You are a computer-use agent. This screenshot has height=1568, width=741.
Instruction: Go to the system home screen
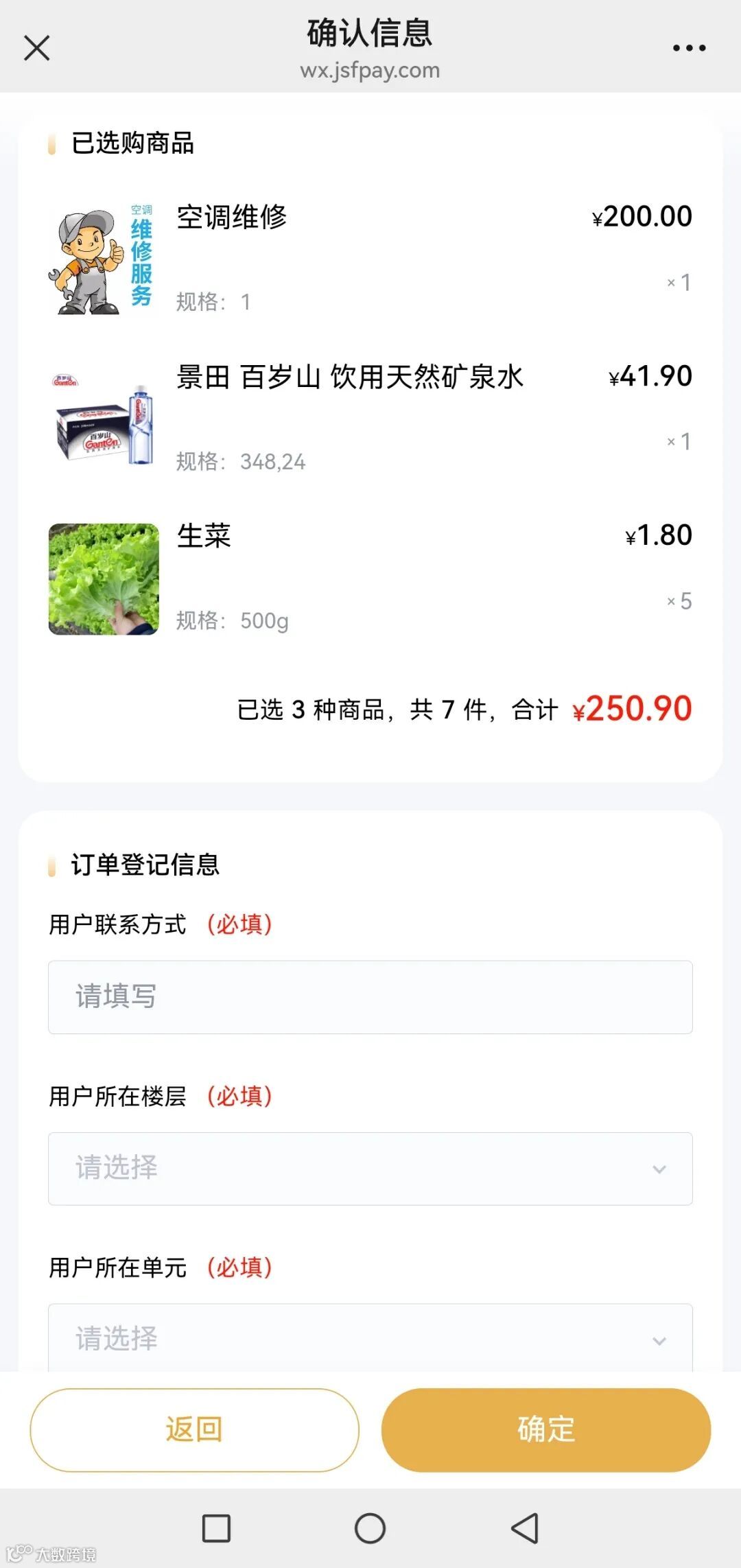point(370,1528)
